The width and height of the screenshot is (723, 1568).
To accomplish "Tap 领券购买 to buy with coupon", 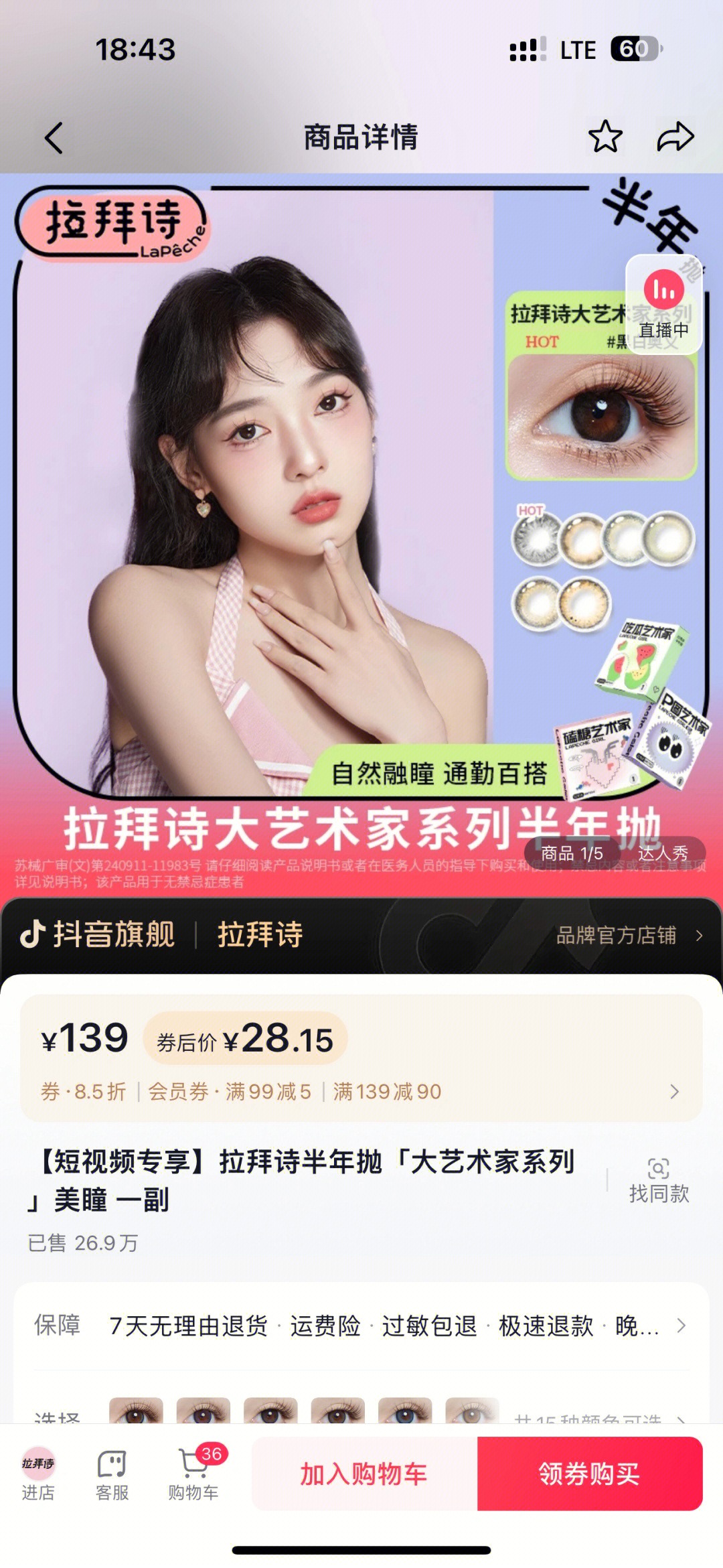I will point(590,1474).
